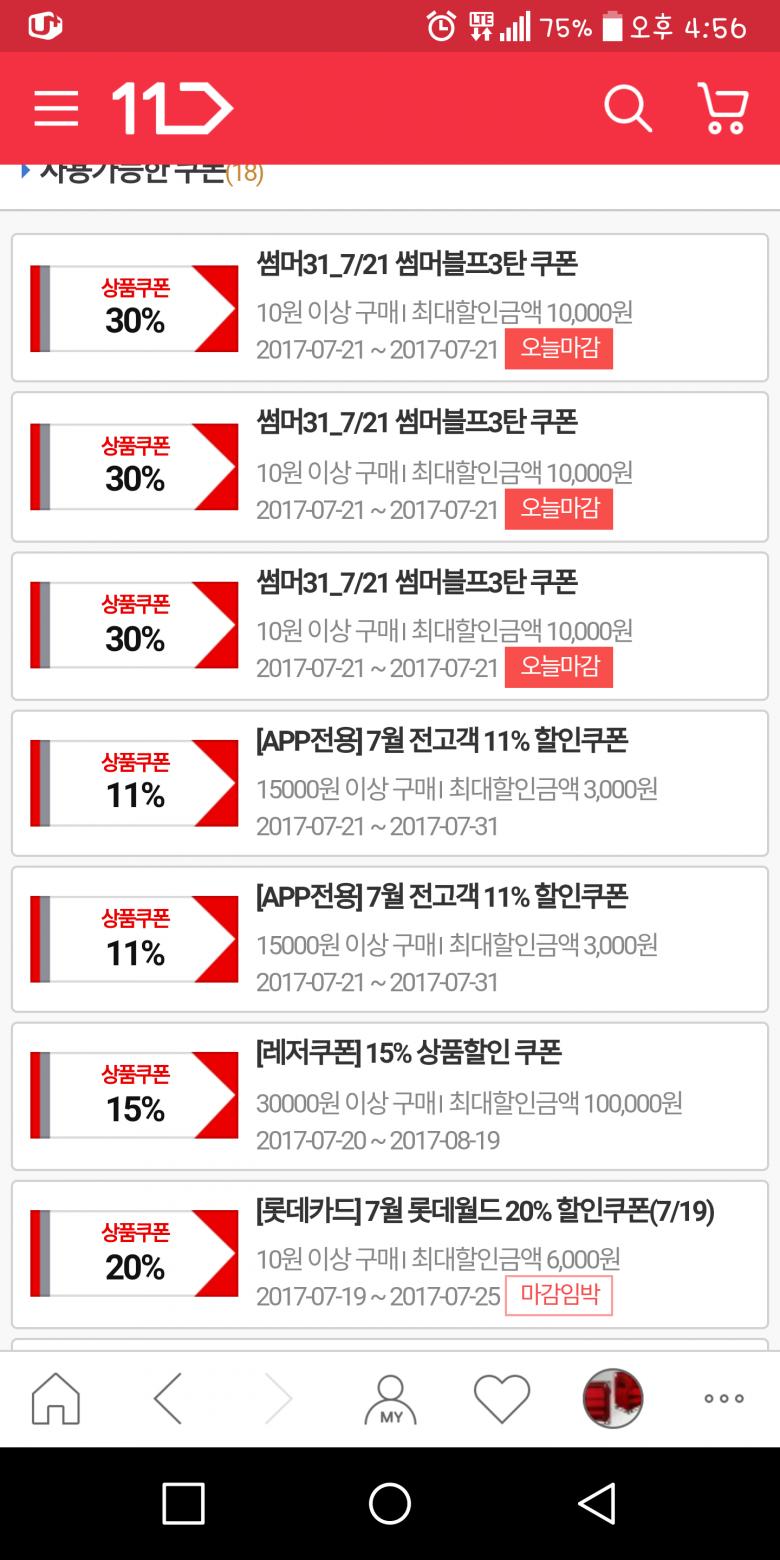Open the hamburger menu
Image resolution: width=780 pixels, height=1560 pixels.
[x=56, y=109]
